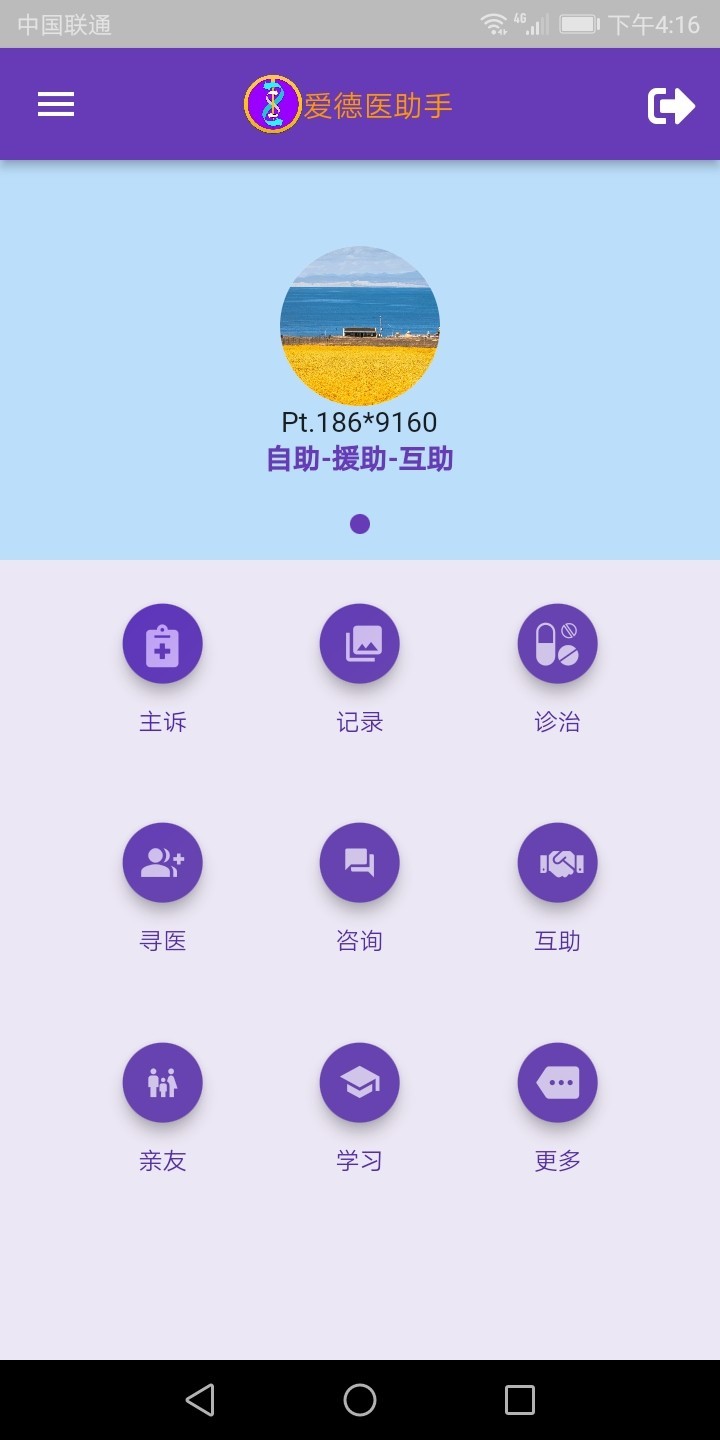
Task: Open 记录 records section
Action: click(359, 644)
